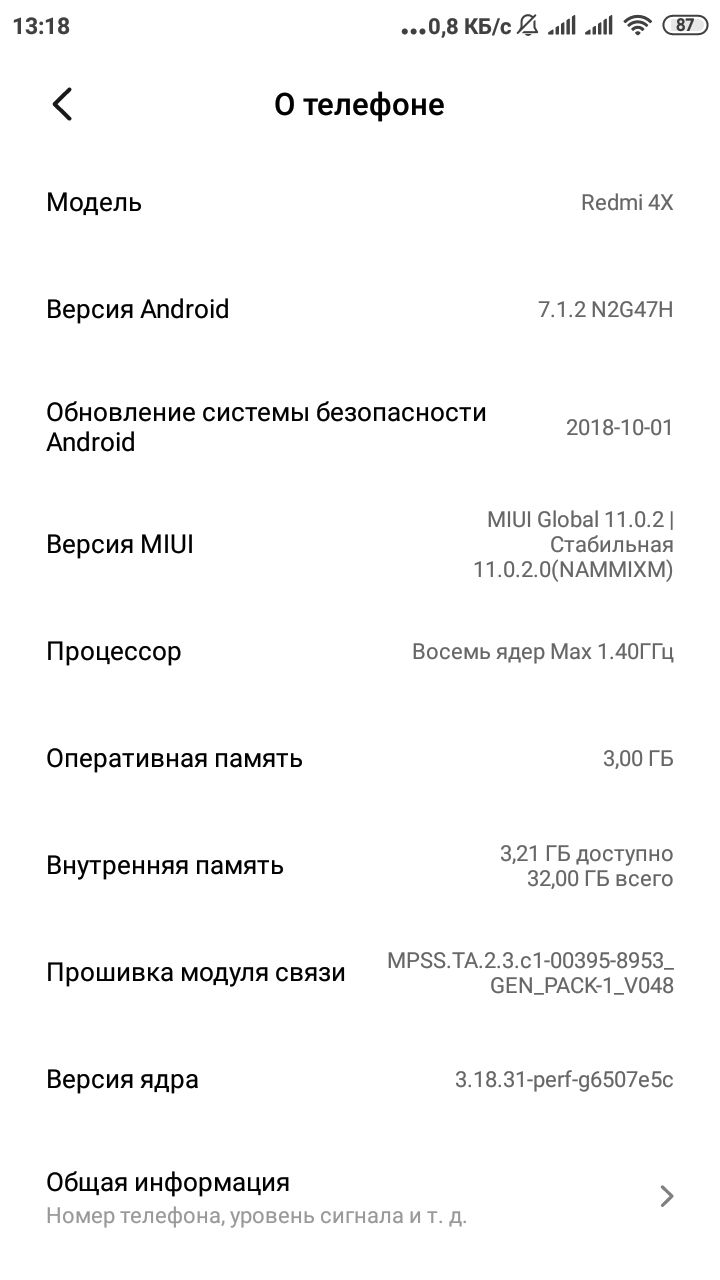This screenshot has width=720, height=1280.
Task: Open the Общая информация row
Action: coord(360,1197)
